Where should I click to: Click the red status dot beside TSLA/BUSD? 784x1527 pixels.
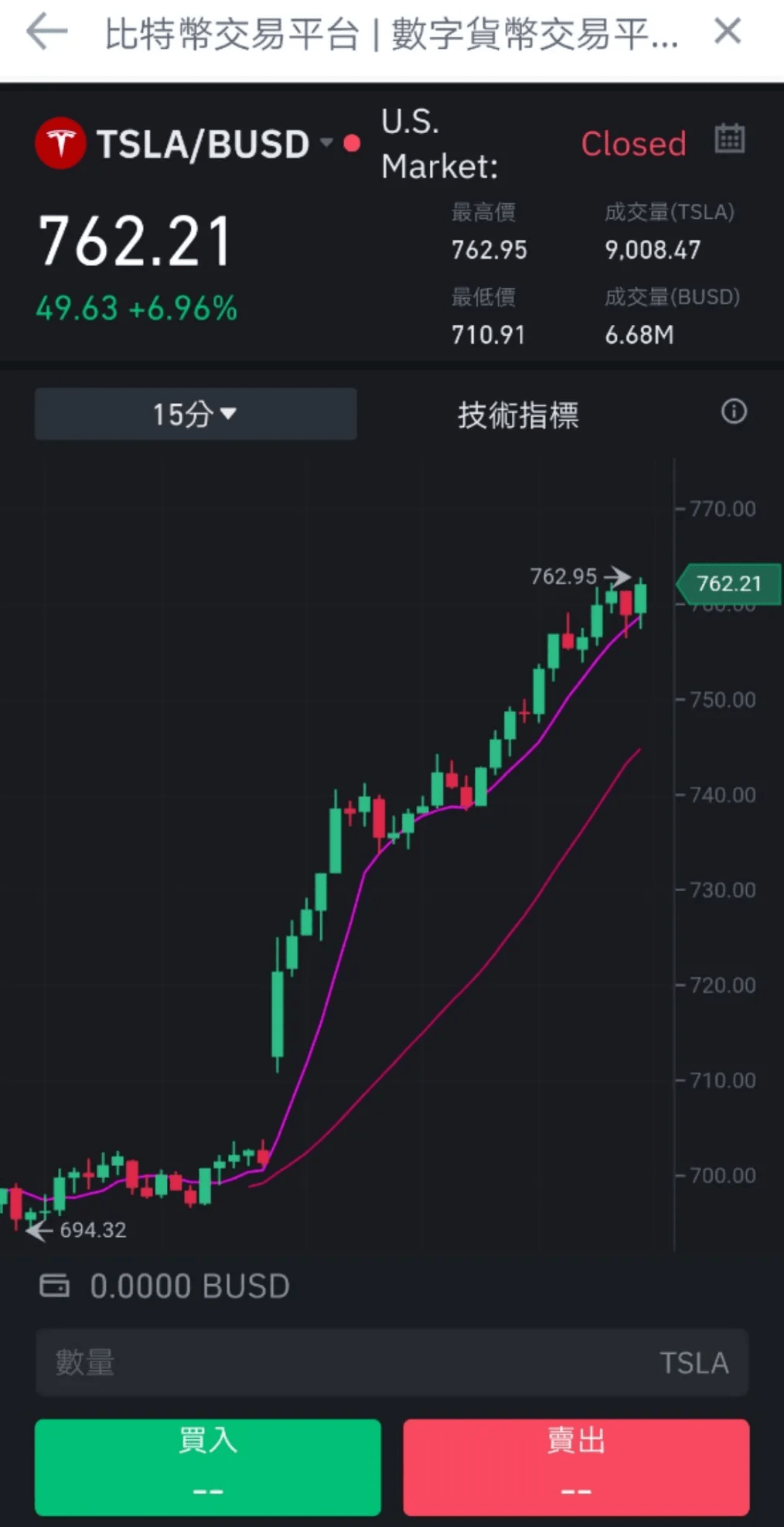(352, 142)
